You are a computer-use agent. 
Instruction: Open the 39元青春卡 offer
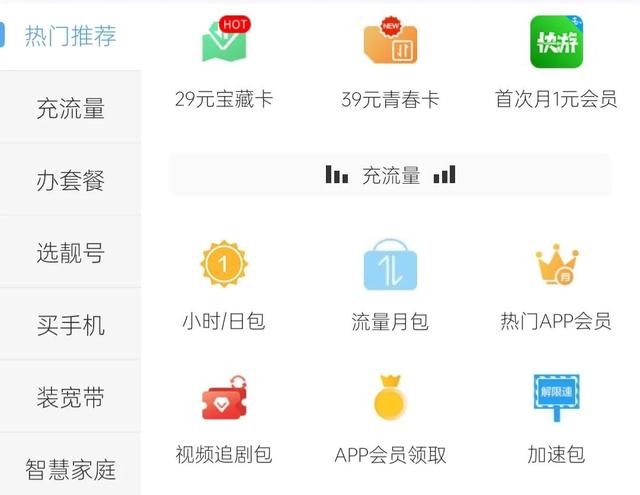point(390,62)
